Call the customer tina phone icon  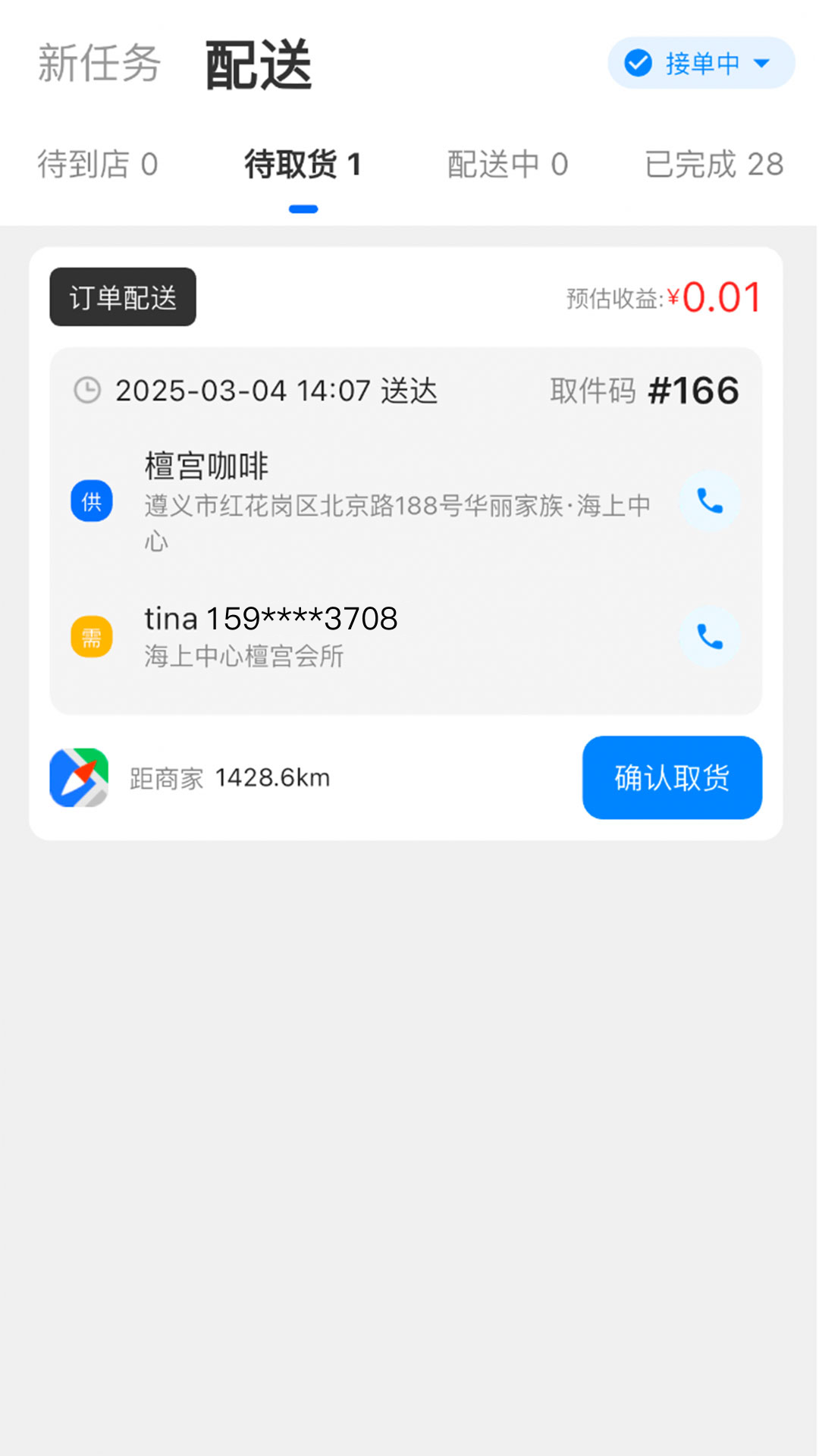coord(710,637)
